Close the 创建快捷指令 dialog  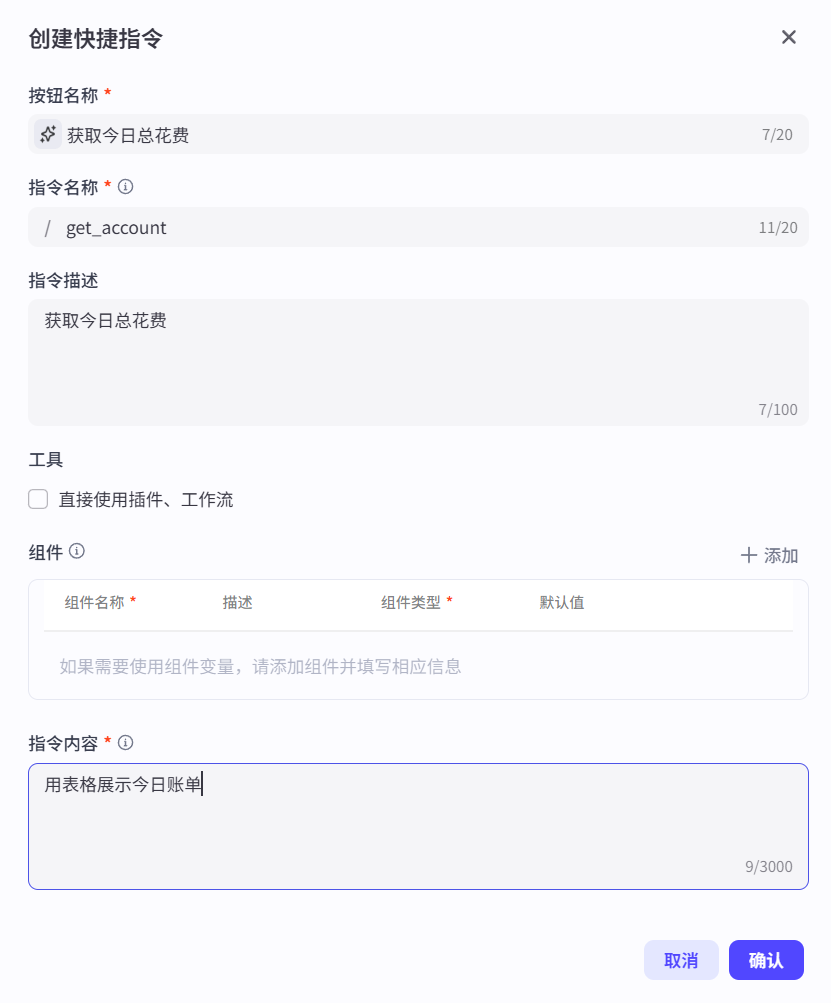789,38
